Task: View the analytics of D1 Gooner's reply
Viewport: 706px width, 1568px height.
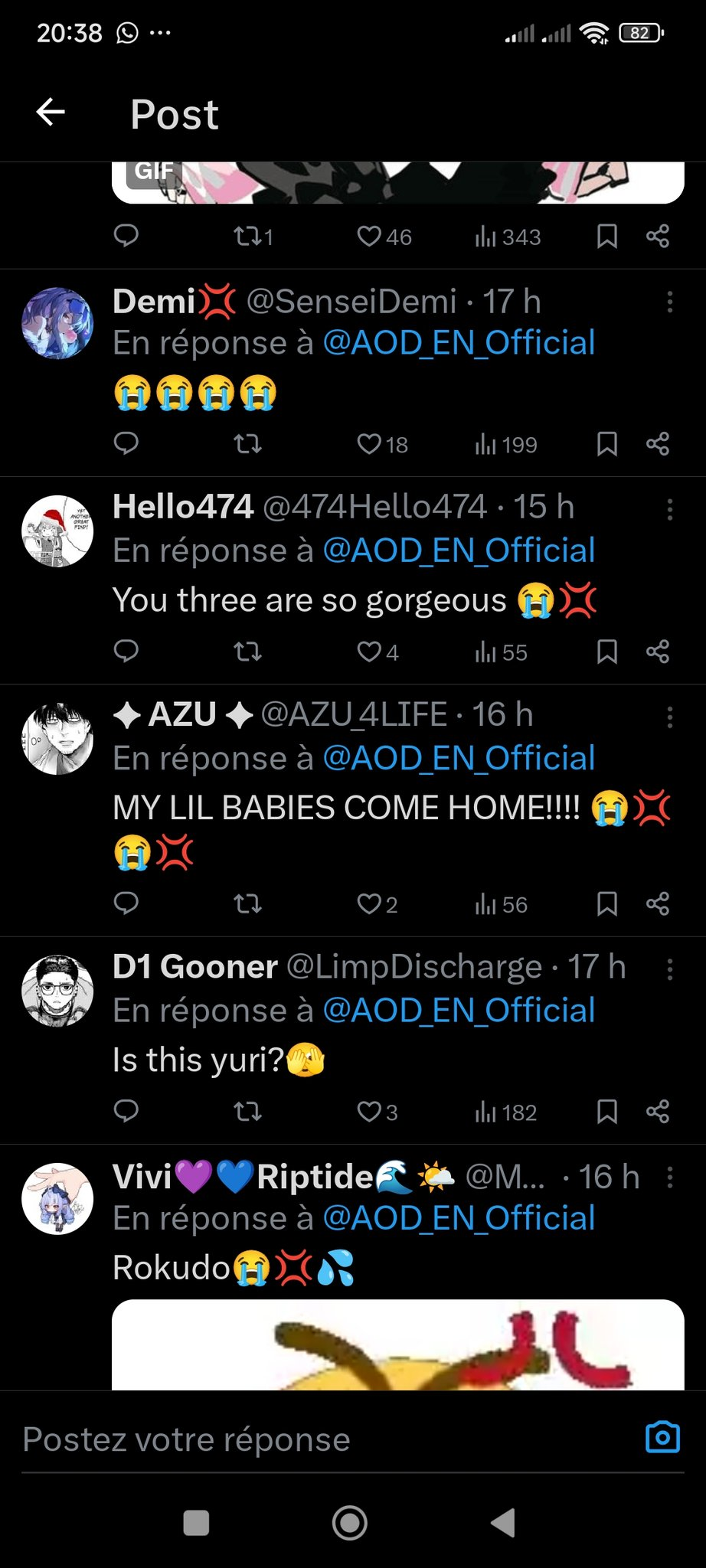Action: pos(505,1112)
